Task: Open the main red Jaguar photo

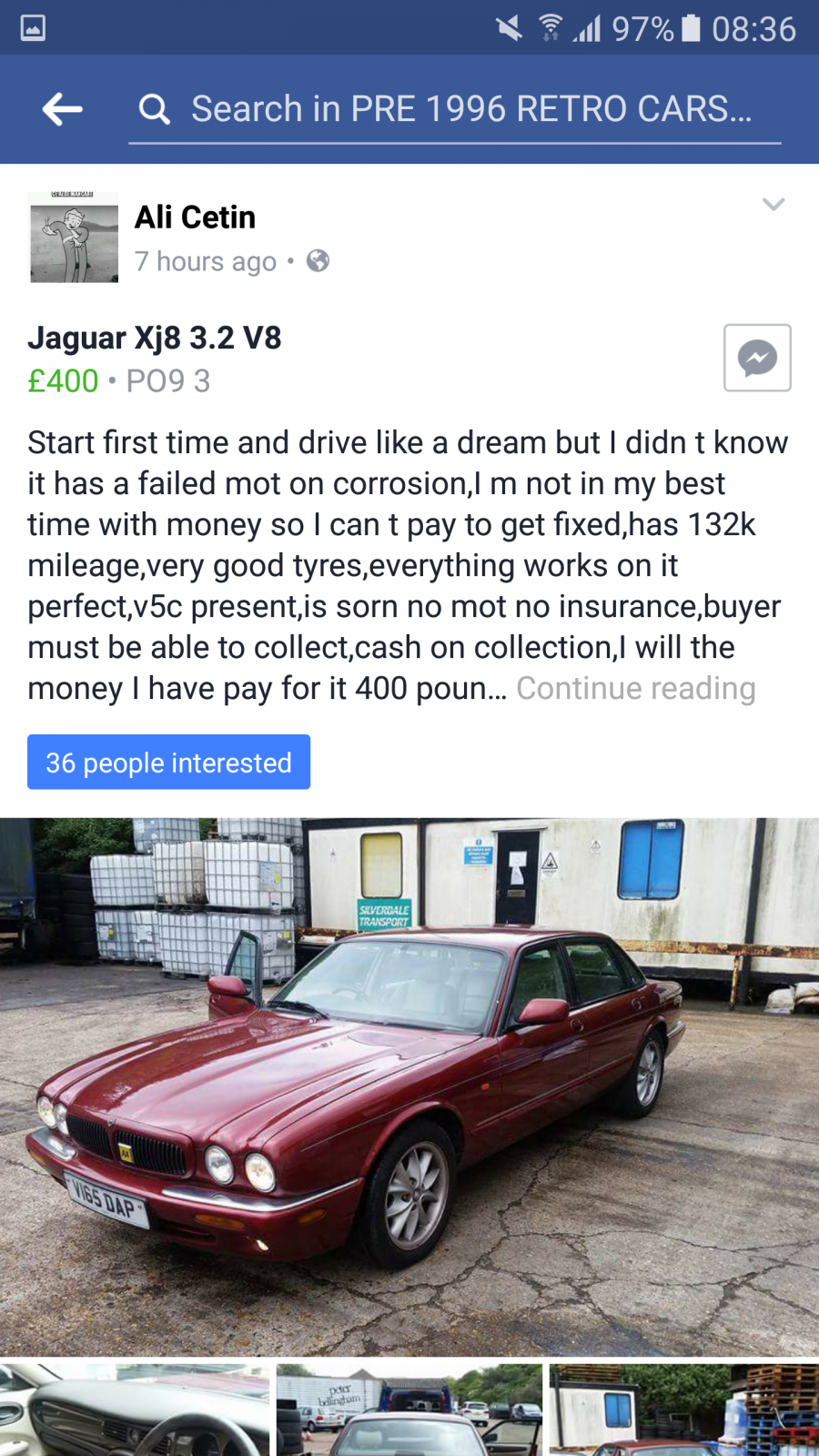Action: [409, 1087]
